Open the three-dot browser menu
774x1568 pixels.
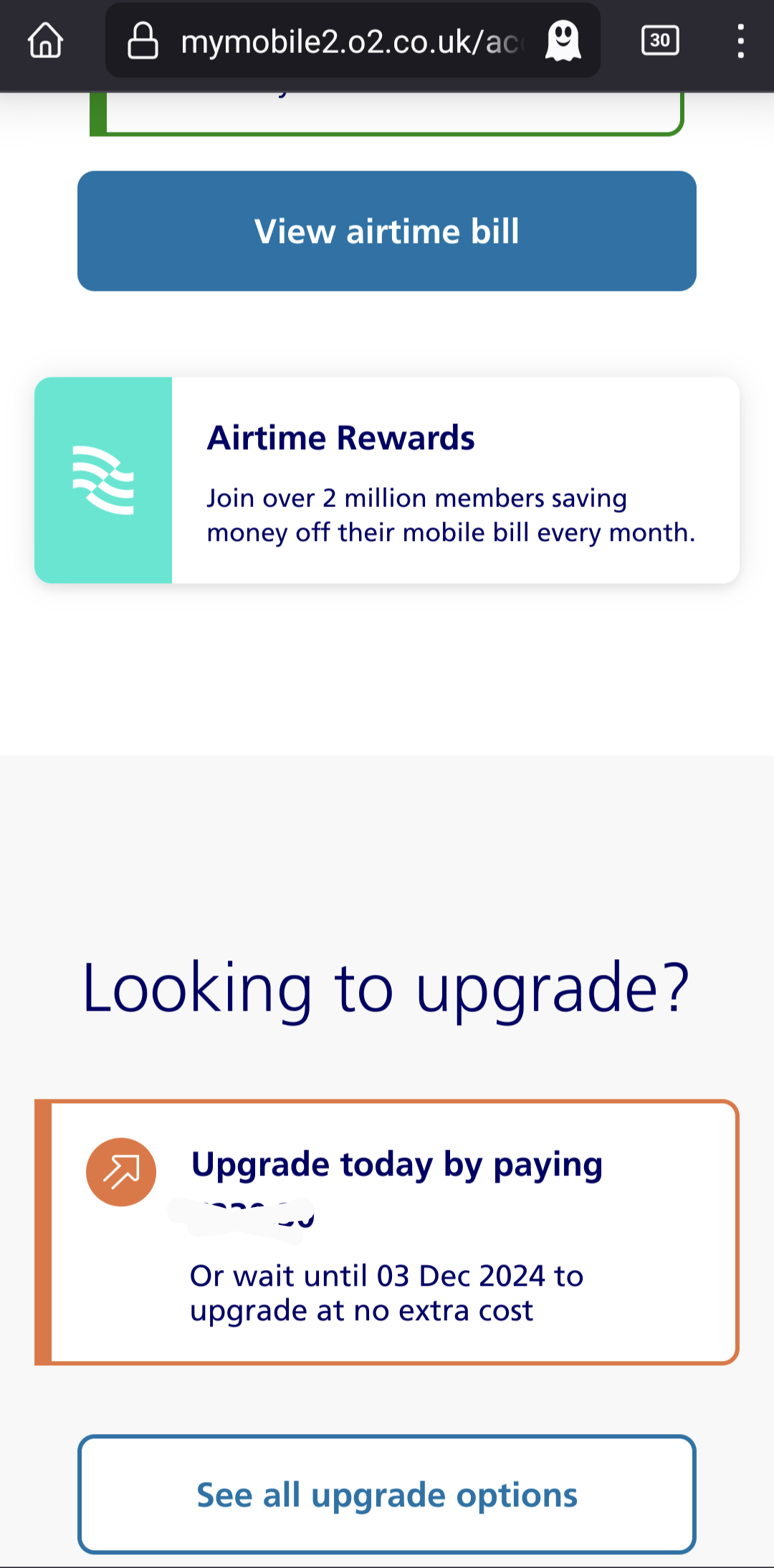pyautogui.click(x=741, y=39)
